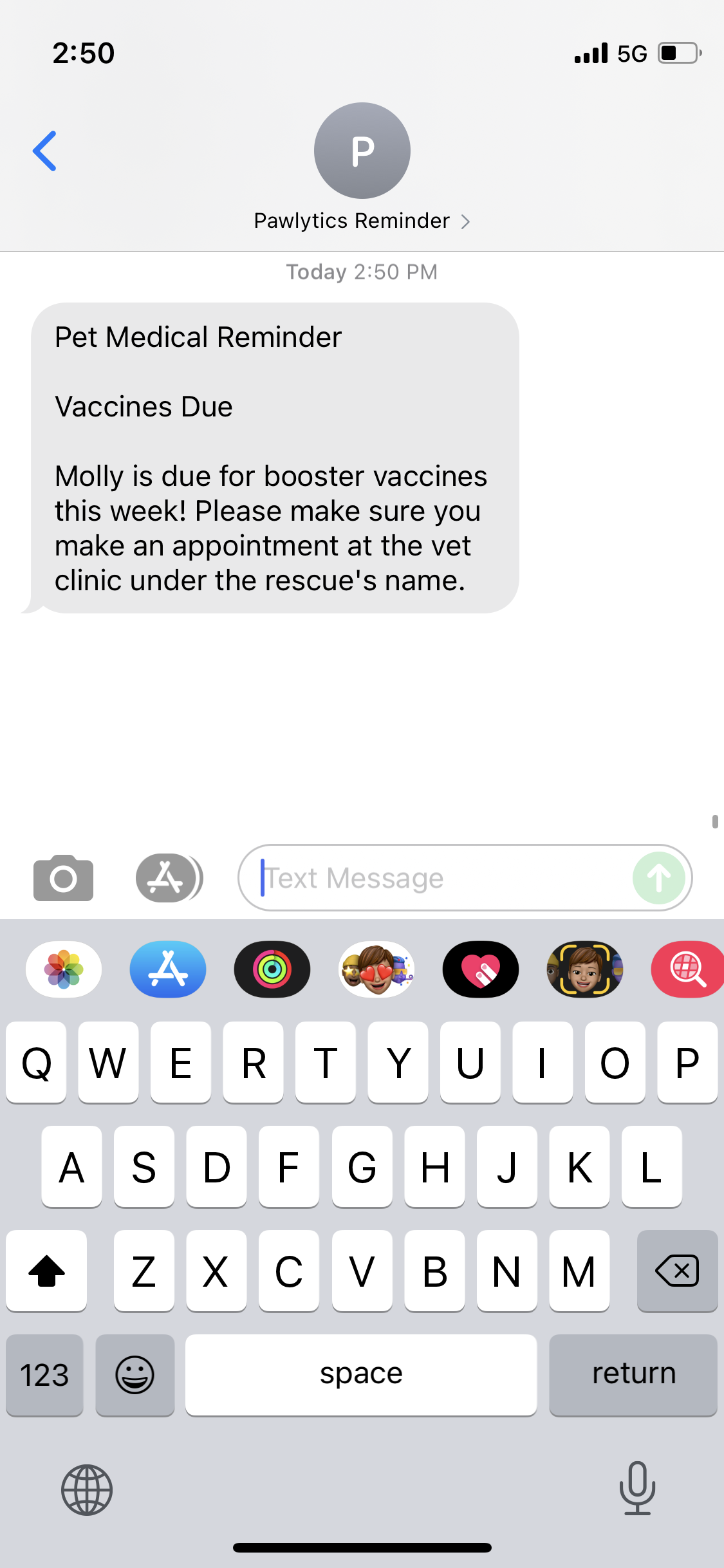Image resolution: width=724 pixels, height=1568 pixels.
Task: Send the message with the arrow button
Action: (659, 878)
